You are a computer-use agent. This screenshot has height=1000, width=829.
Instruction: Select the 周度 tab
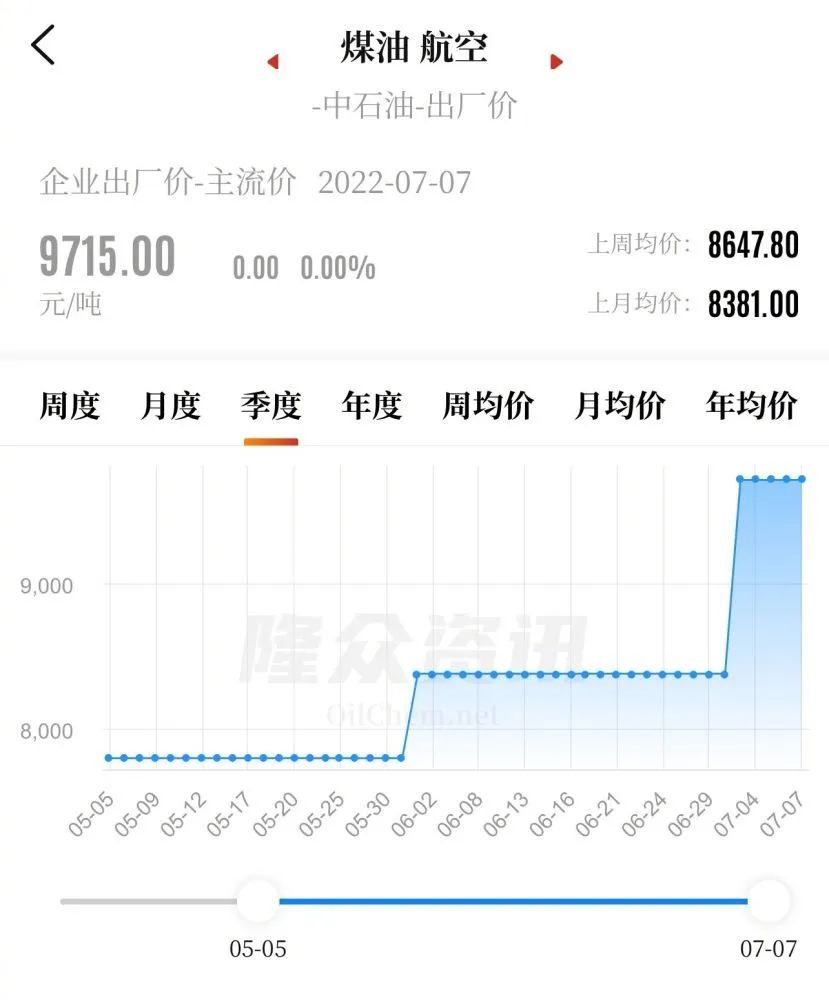point(70,406)
